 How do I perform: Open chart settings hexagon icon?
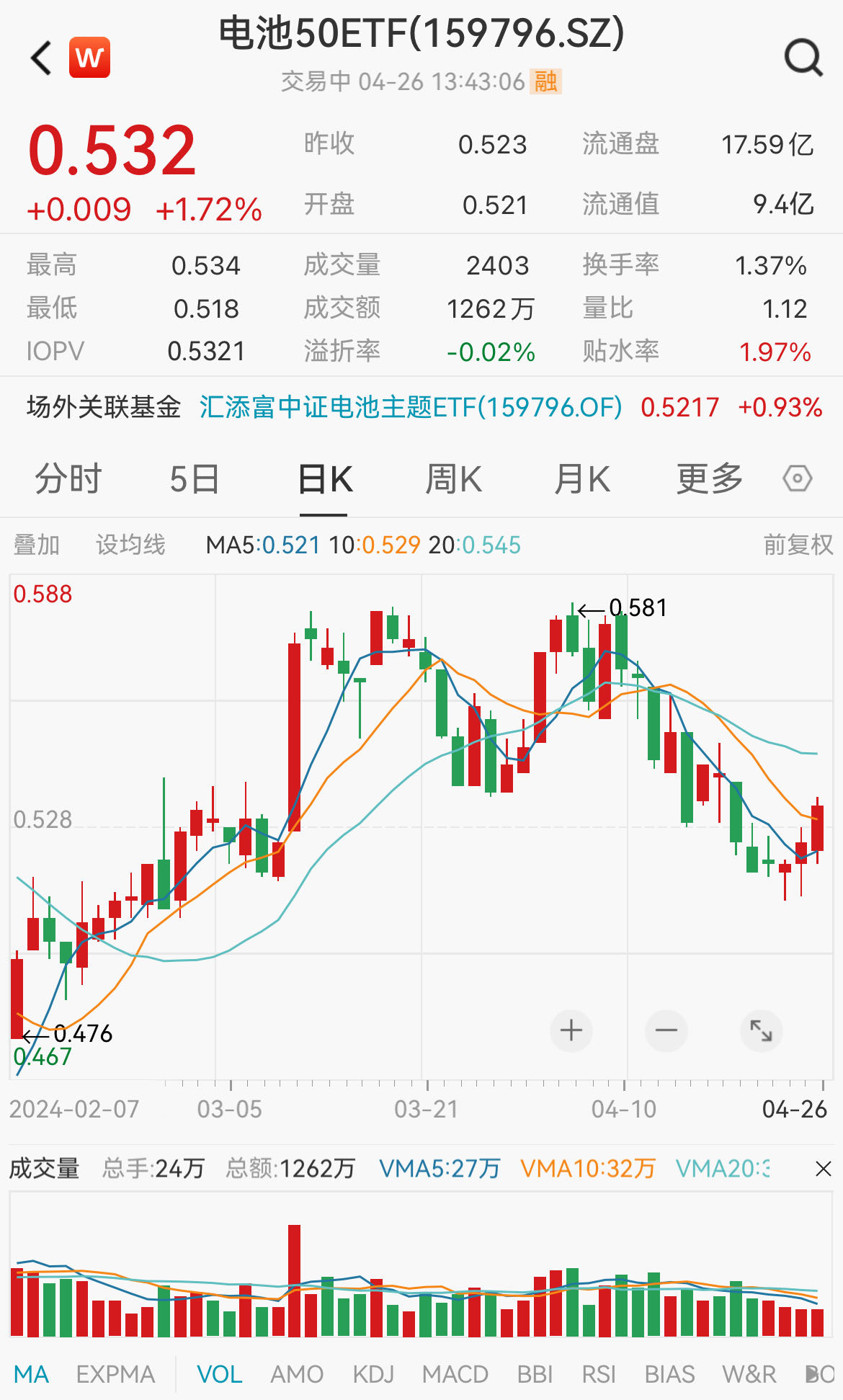point(798,479)
